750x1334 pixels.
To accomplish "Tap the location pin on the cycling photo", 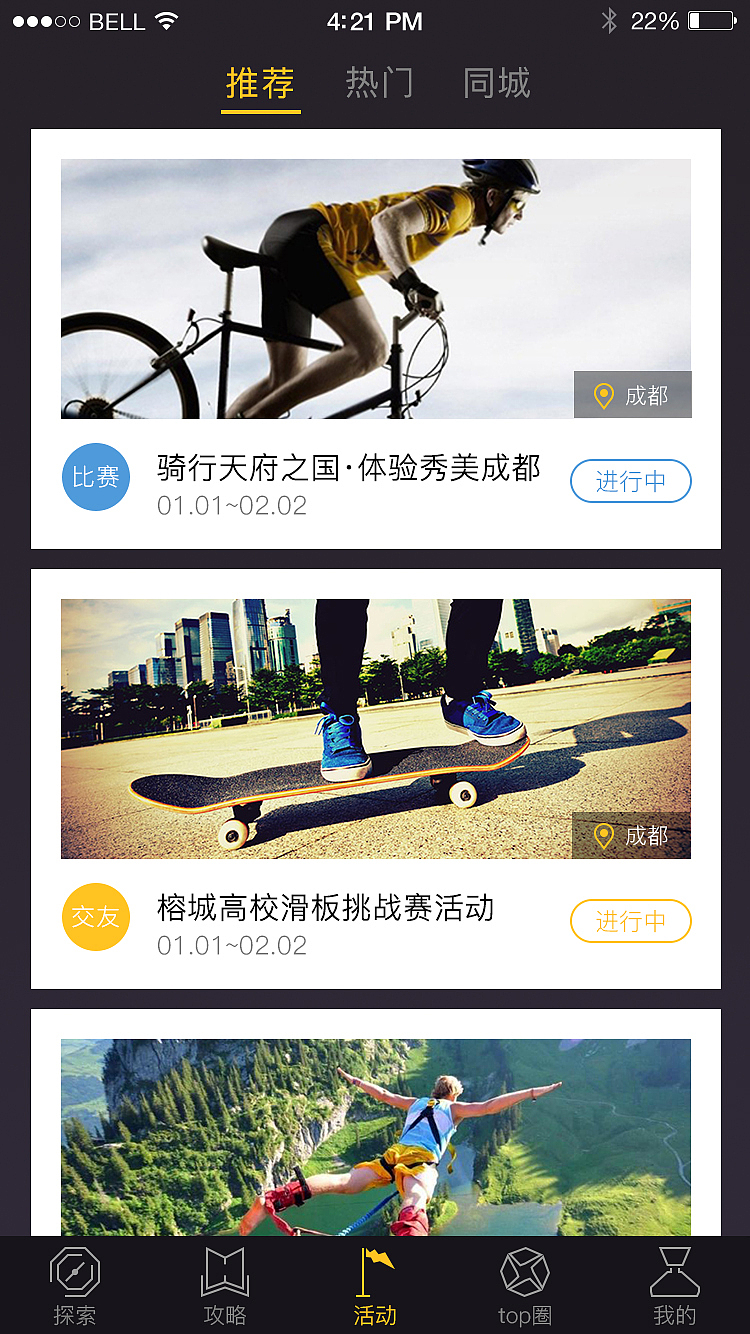I will pyautogui.click(x=602, y=395).
